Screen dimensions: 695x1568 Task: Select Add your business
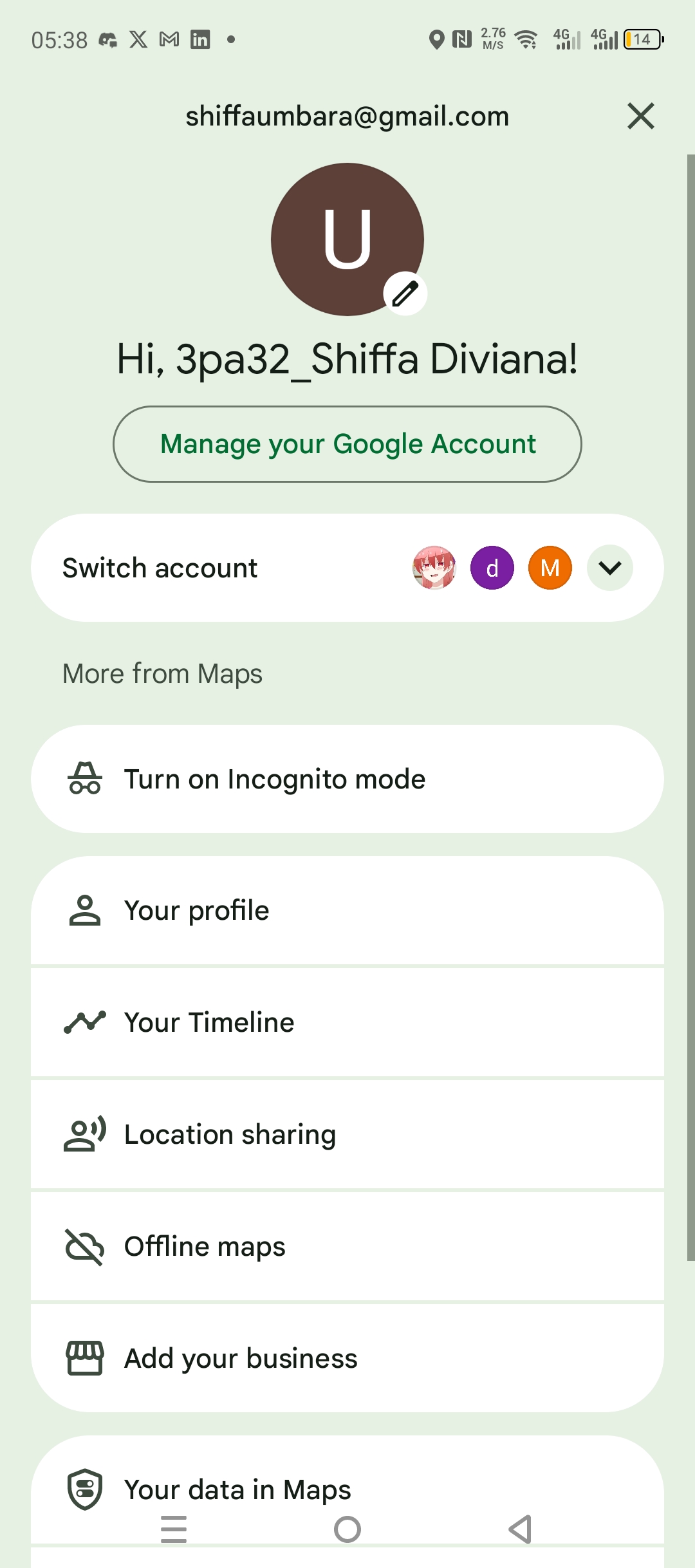(x=347, y=1358)
